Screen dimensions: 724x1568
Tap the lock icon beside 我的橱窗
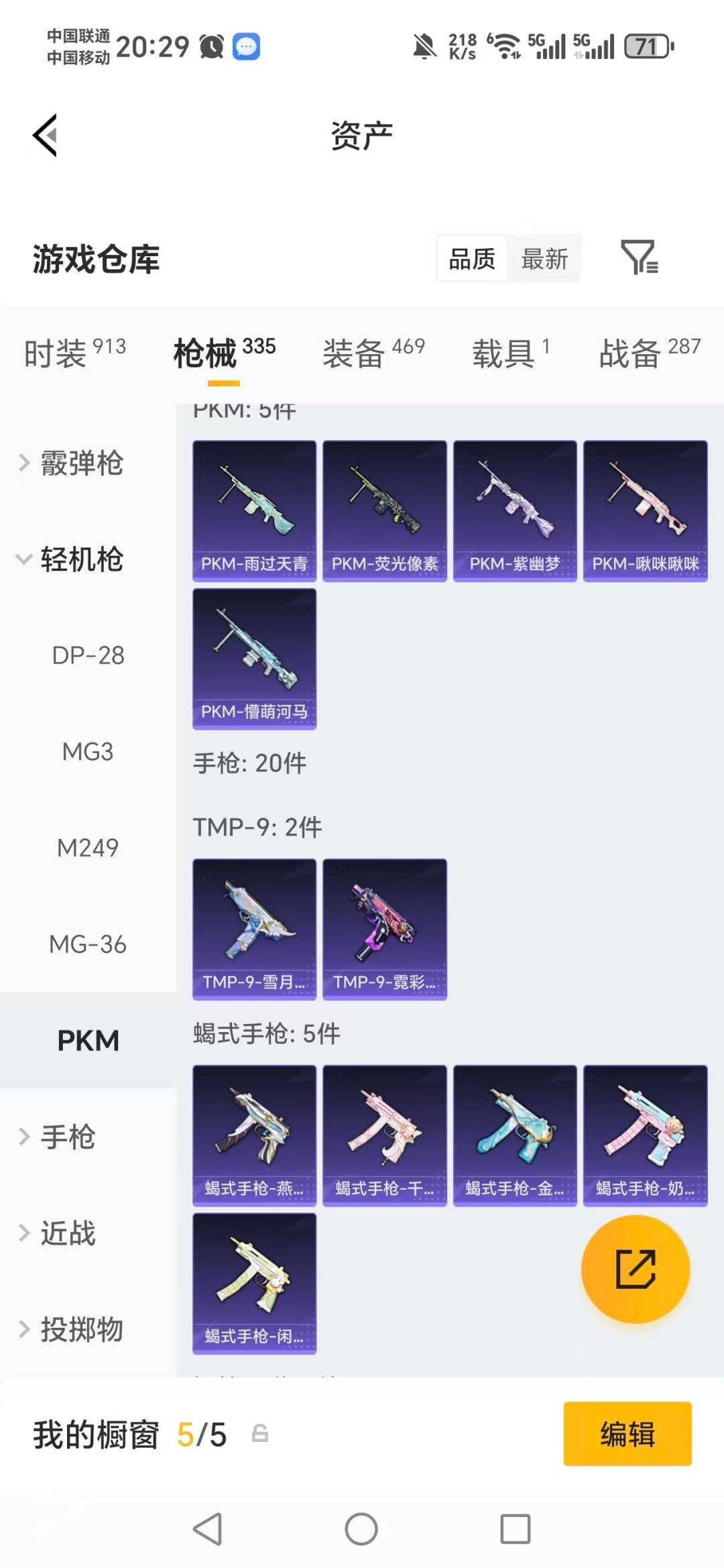(x=260, y=1434)
